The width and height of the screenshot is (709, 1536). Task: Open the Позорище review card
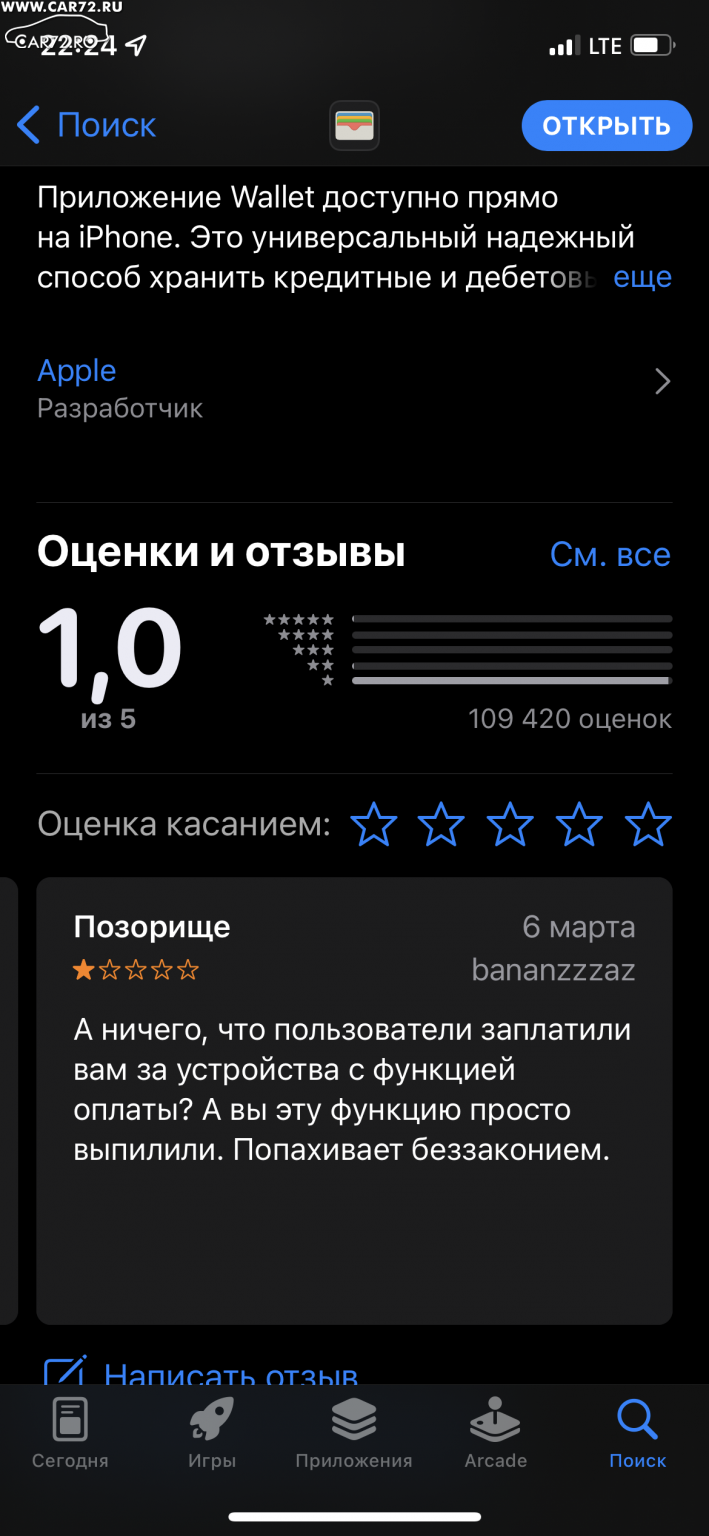(x=354, y=1100)
